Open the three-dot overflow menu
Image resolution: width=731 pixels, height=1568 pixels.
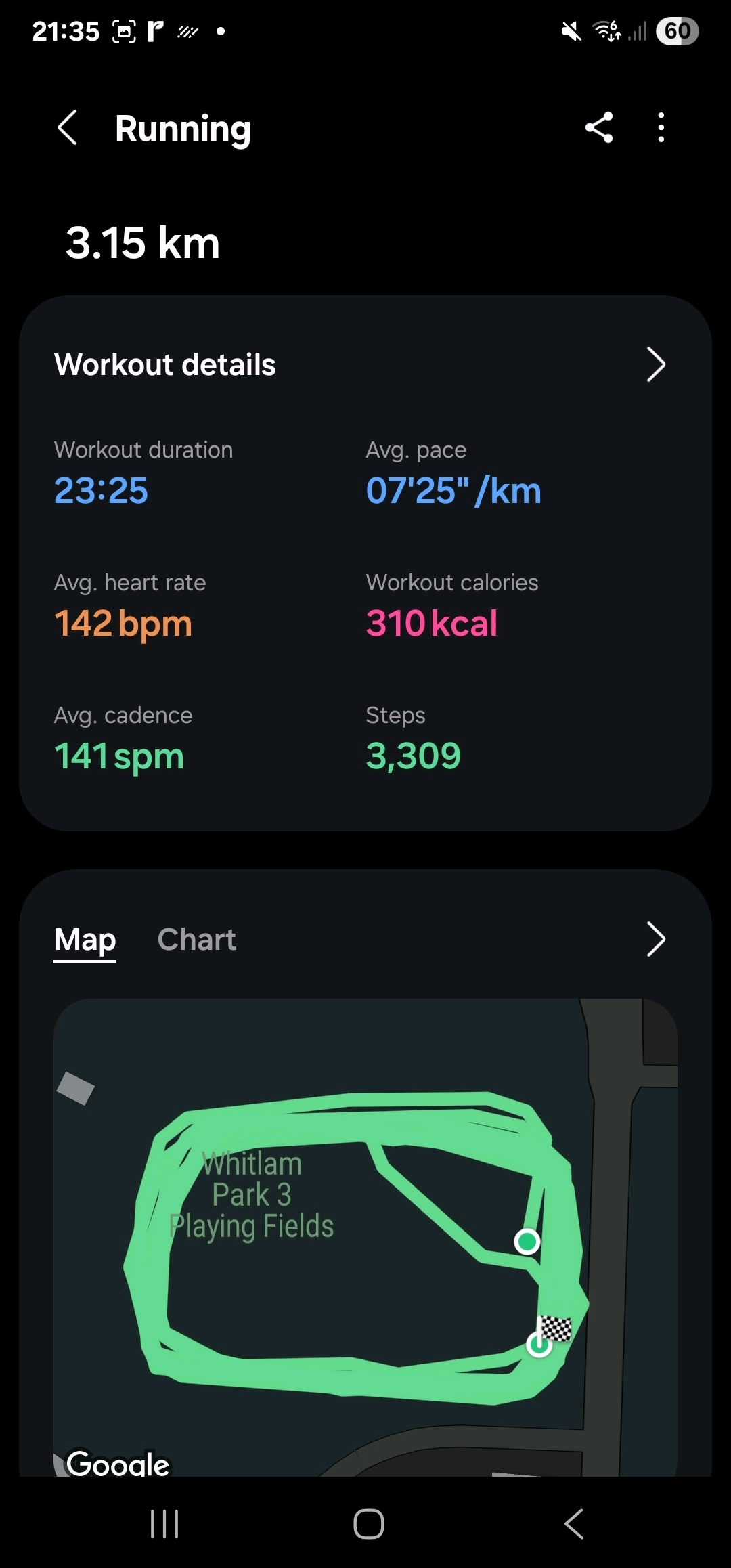pos(661,128)
